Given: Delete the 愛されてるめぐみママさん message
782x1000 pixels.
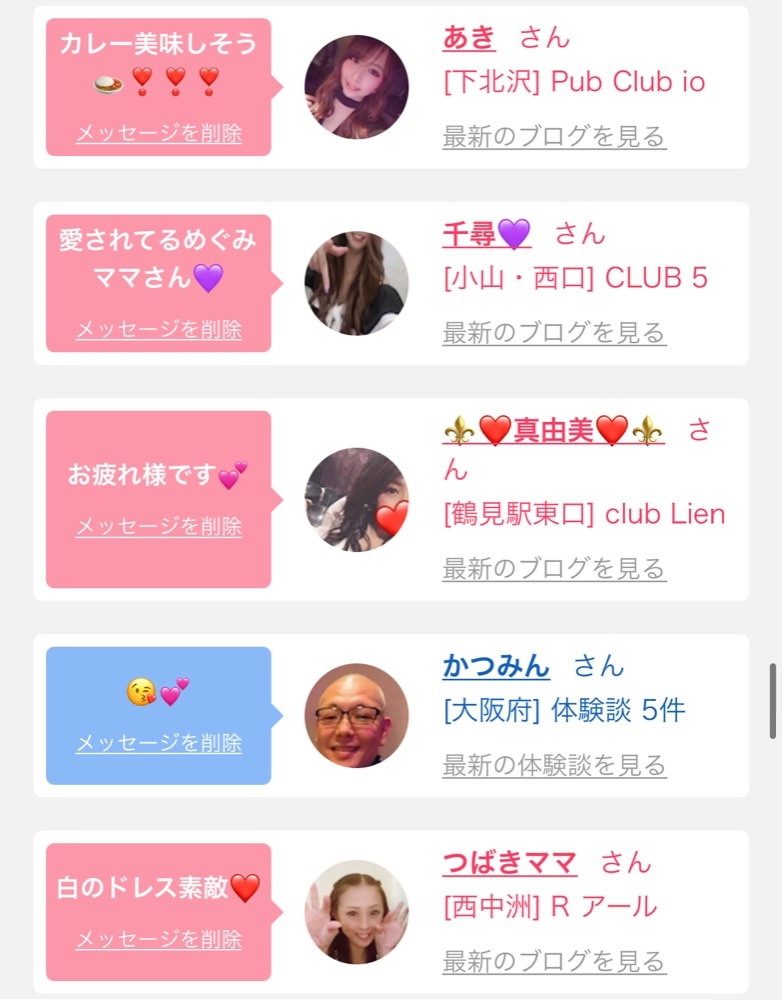Looking at the screenshot, I should point(159,329).
